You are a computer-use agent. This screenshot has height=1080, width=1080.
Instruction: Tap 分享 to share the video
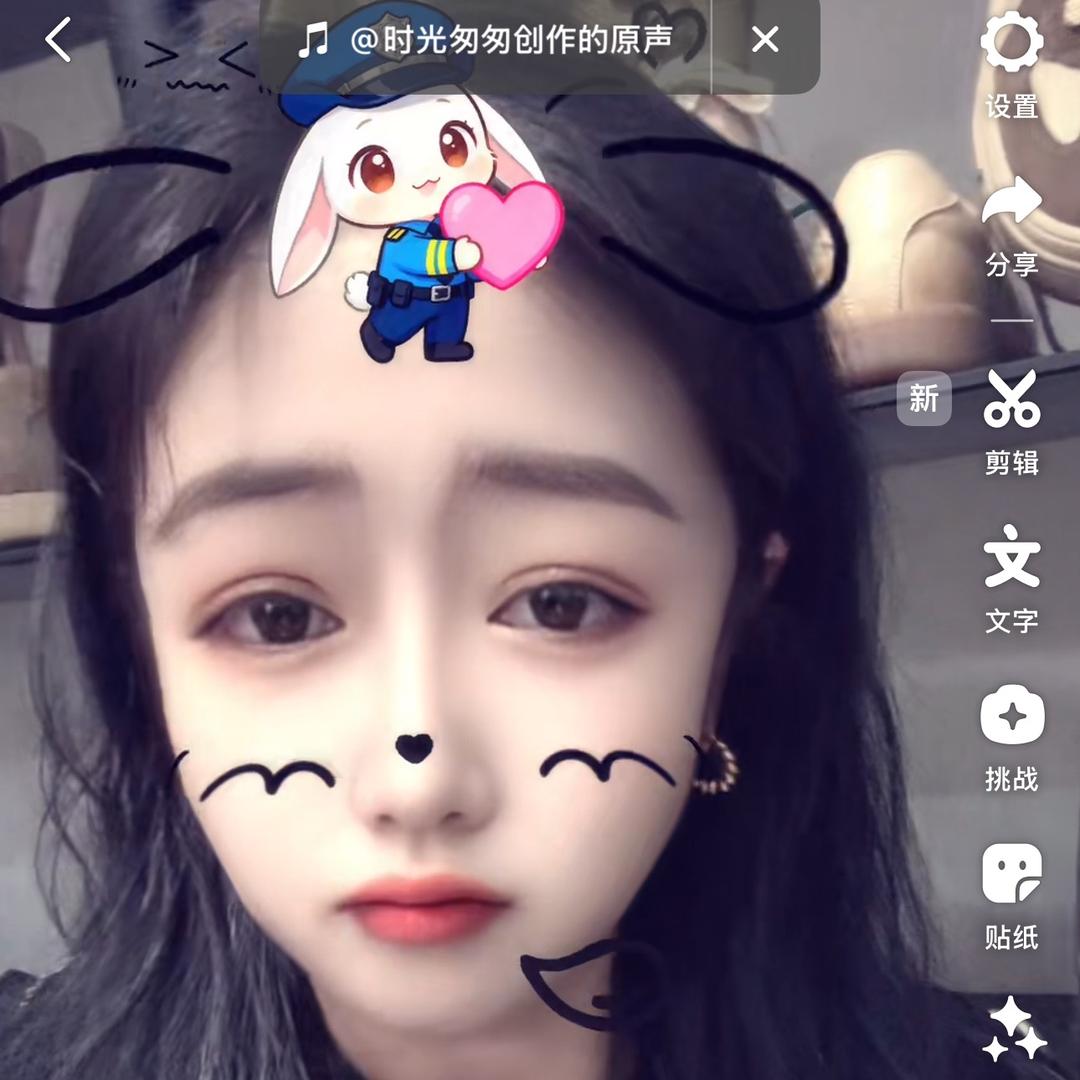coord(1012,223)
